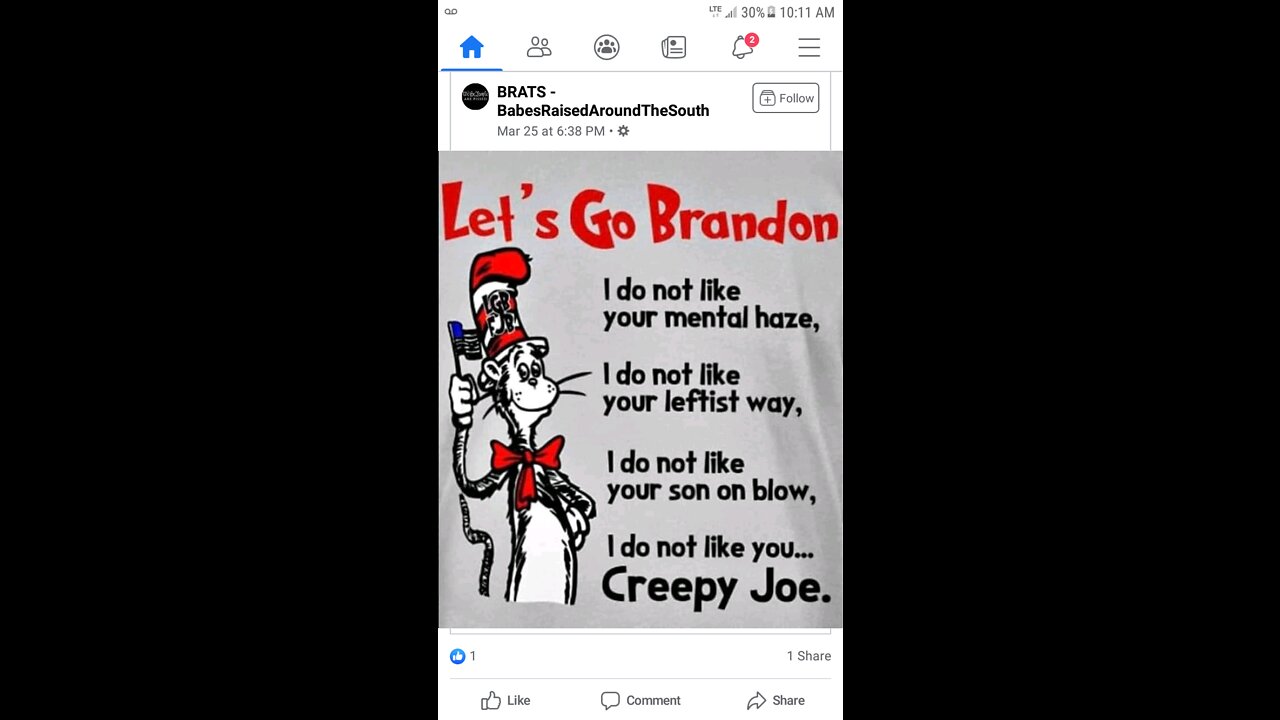Comment on the BRATS post
The width and height of the screenshot is (1280, 720).
[x=640, y=700]
